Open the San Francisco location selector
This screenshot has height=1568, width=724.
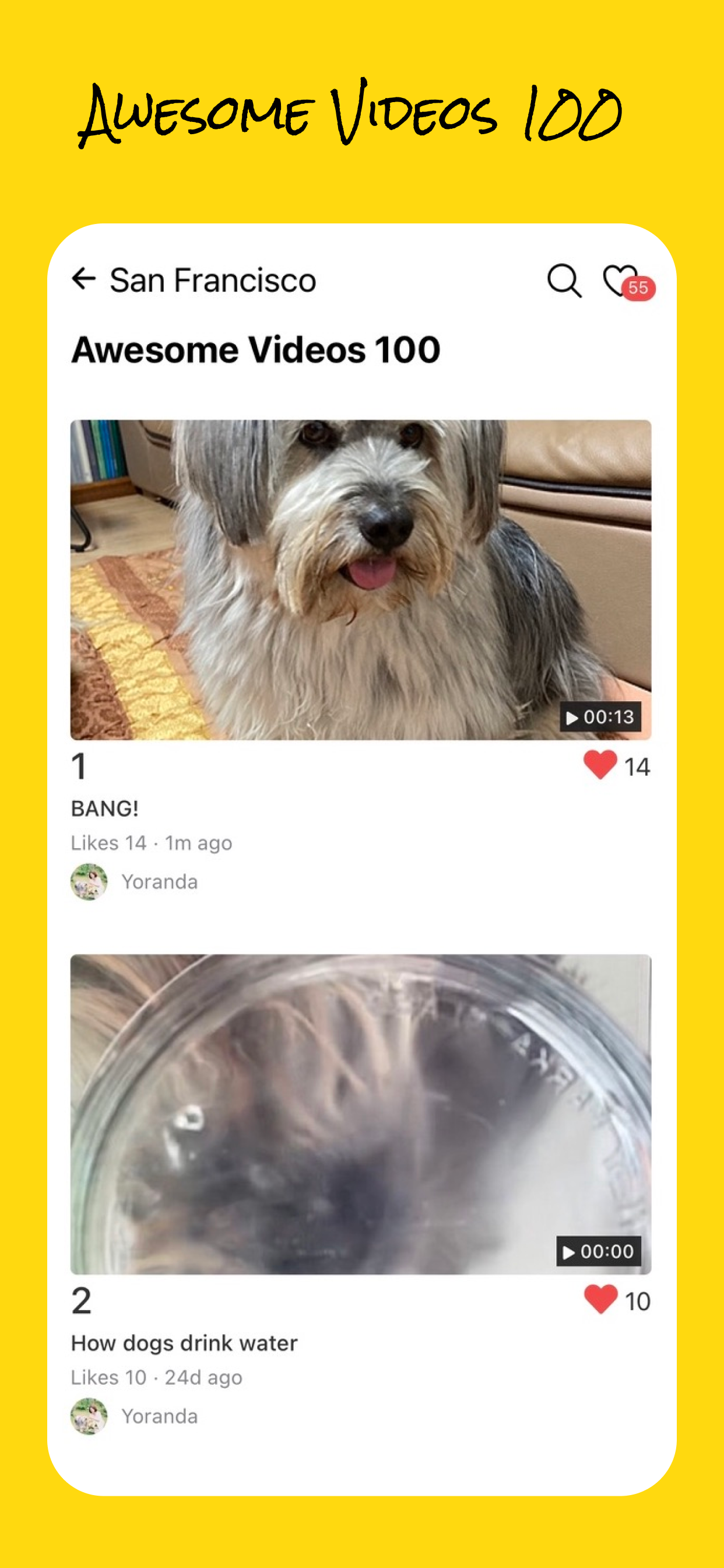coord(212,281)
